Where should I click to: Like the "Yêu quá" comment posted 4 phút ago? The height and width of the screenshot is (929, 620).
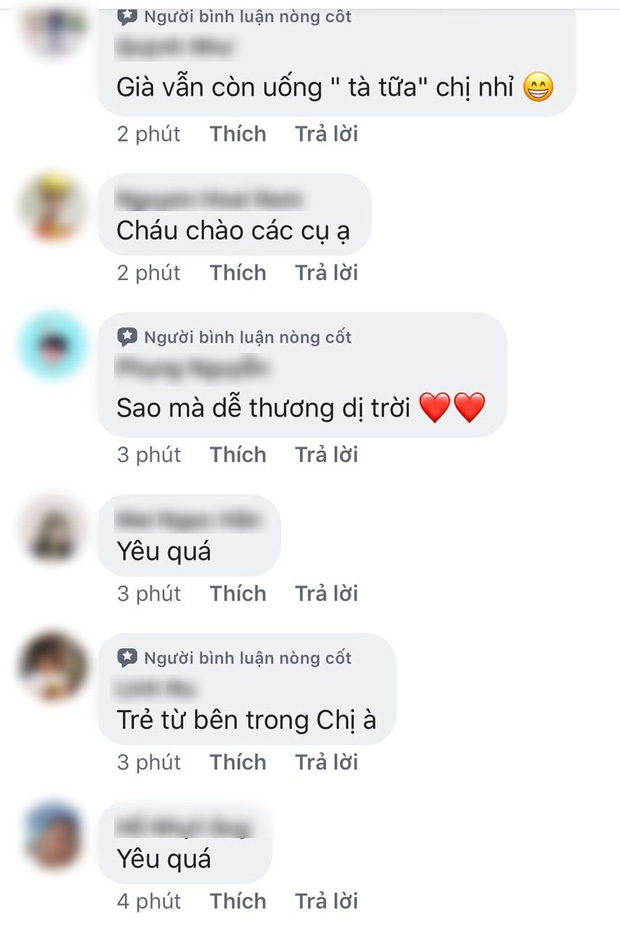238,901
